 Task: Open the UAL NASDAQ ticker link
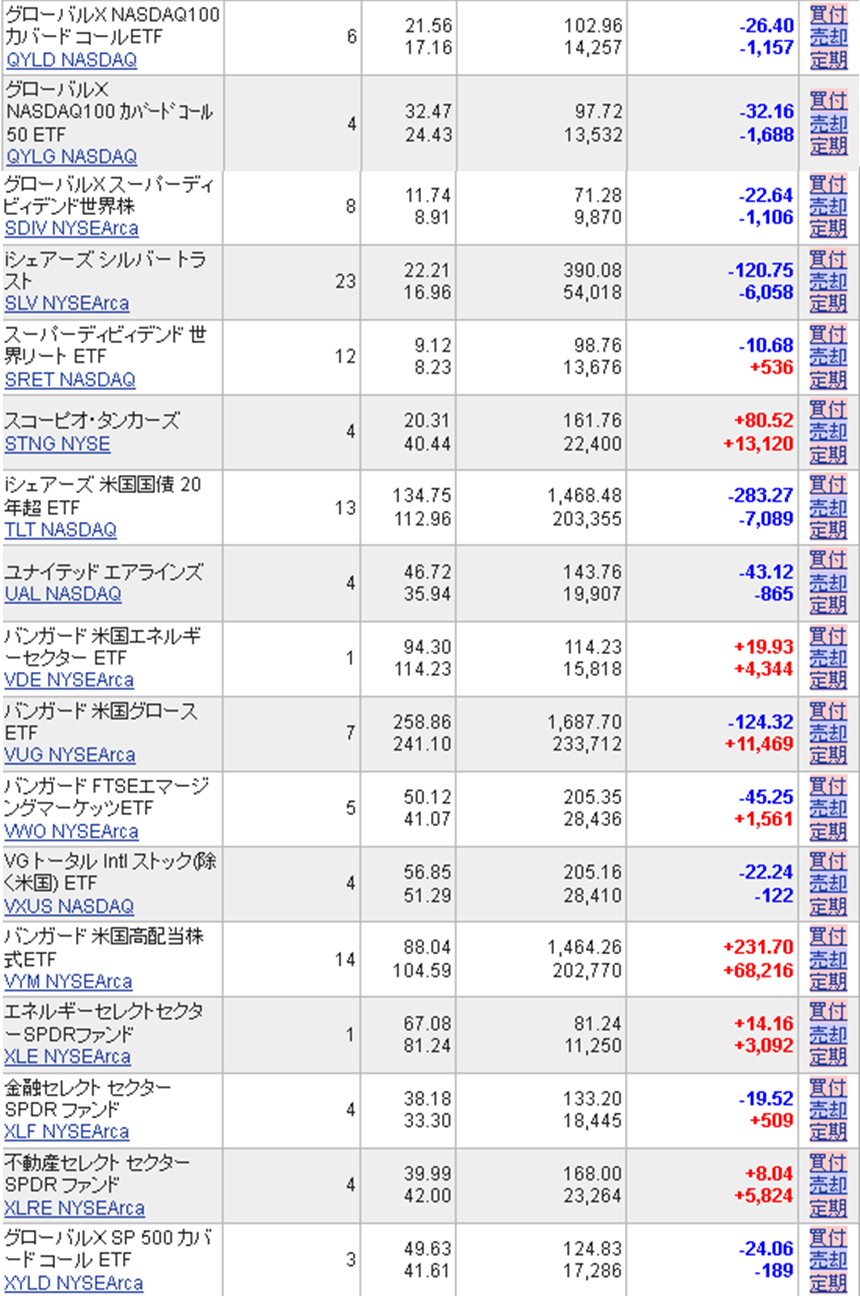click(63, 594)
